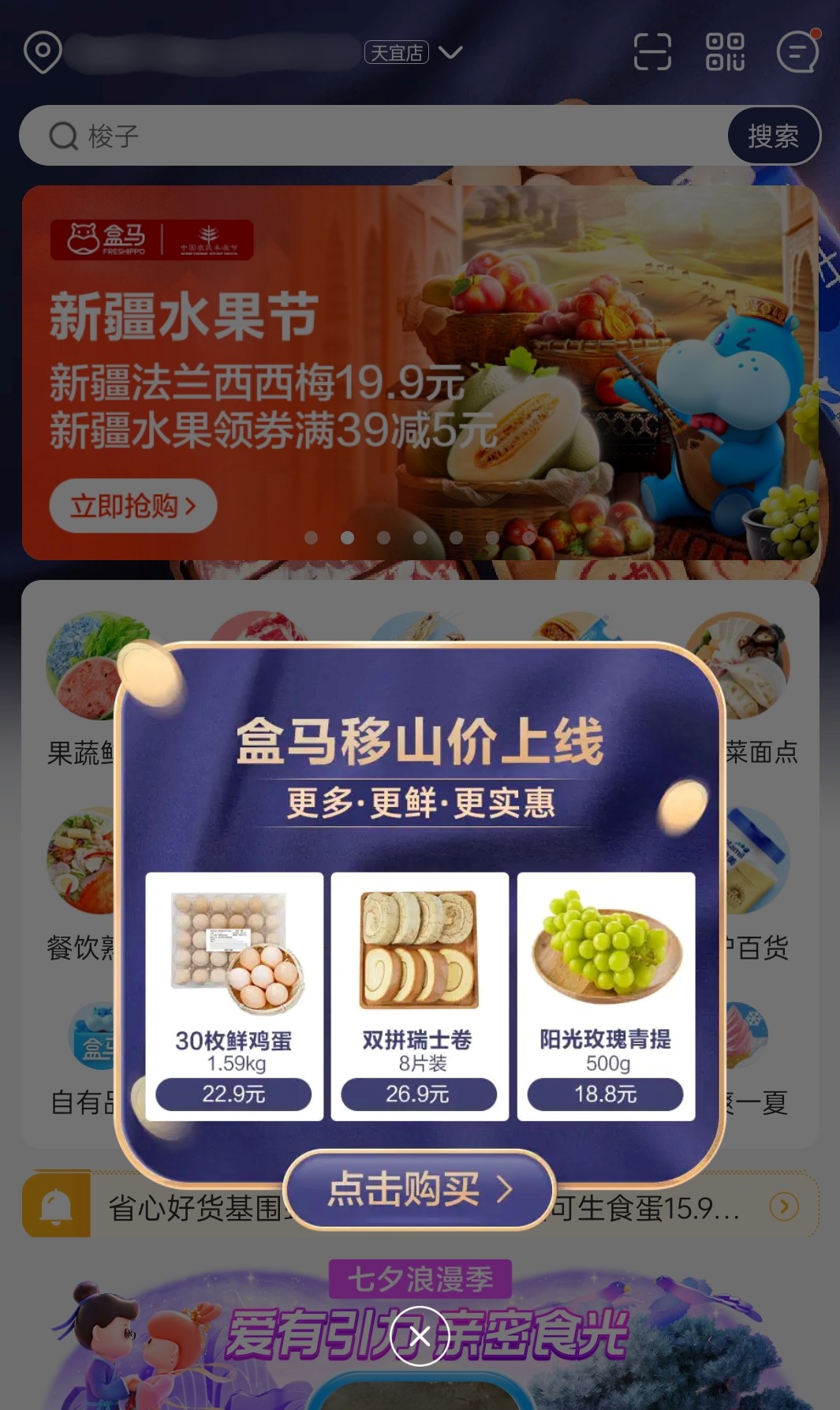This screenshot has height=1410, width=840.
Task: Open the messages icon
Action: [x=797, y=52]
